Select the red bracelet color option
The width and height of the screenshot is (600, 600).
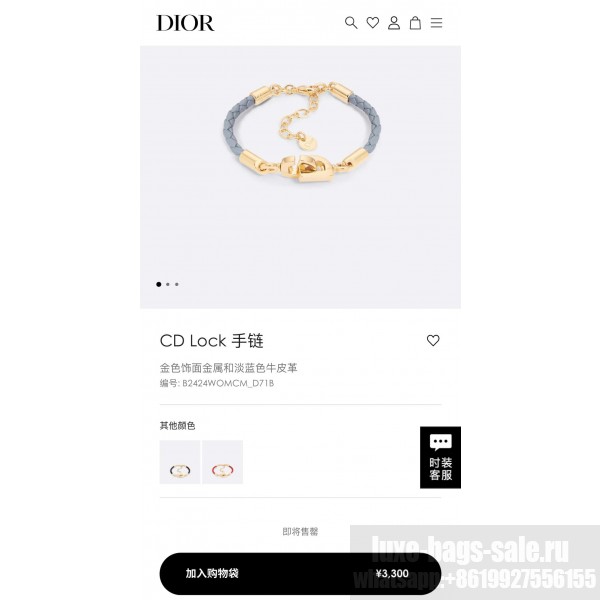pyautogui.click(x=222, y=462)
